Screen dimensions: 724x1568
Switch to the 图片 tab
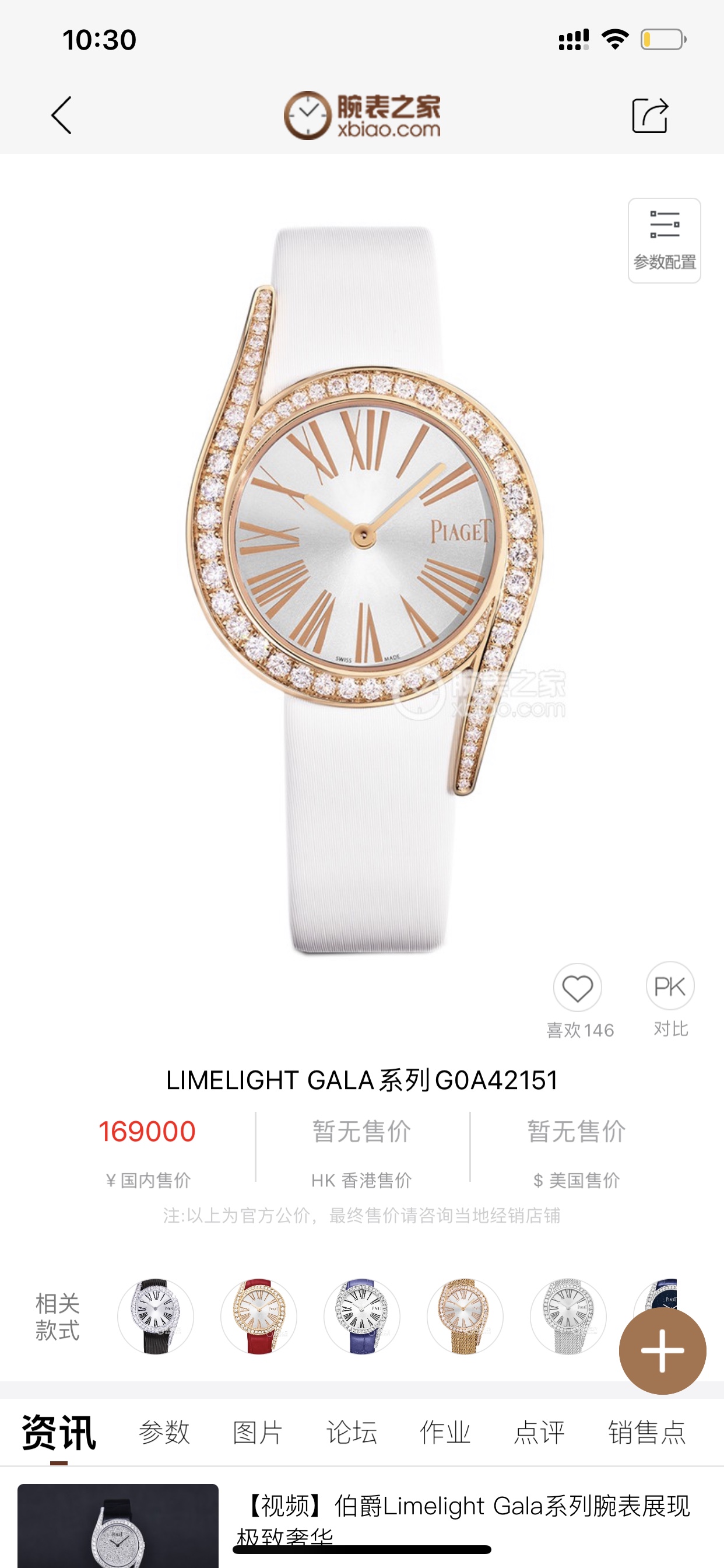pos(257,1432)
